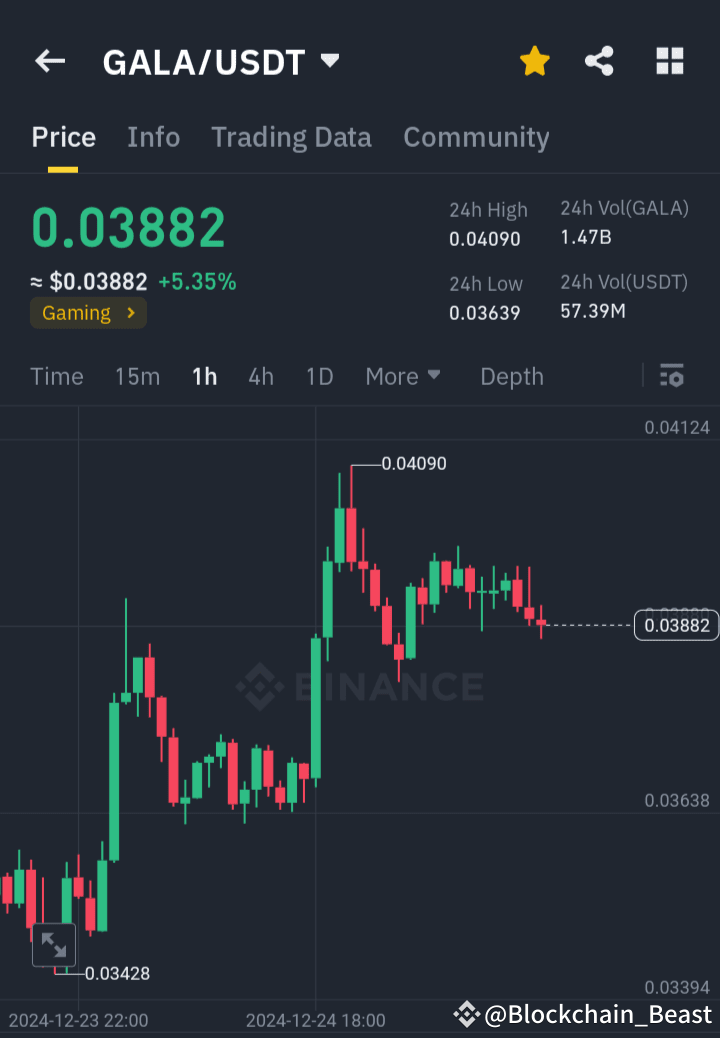Open the trading layout grid icon
Screen dimensions: 720x1038
tap(669, 61)
